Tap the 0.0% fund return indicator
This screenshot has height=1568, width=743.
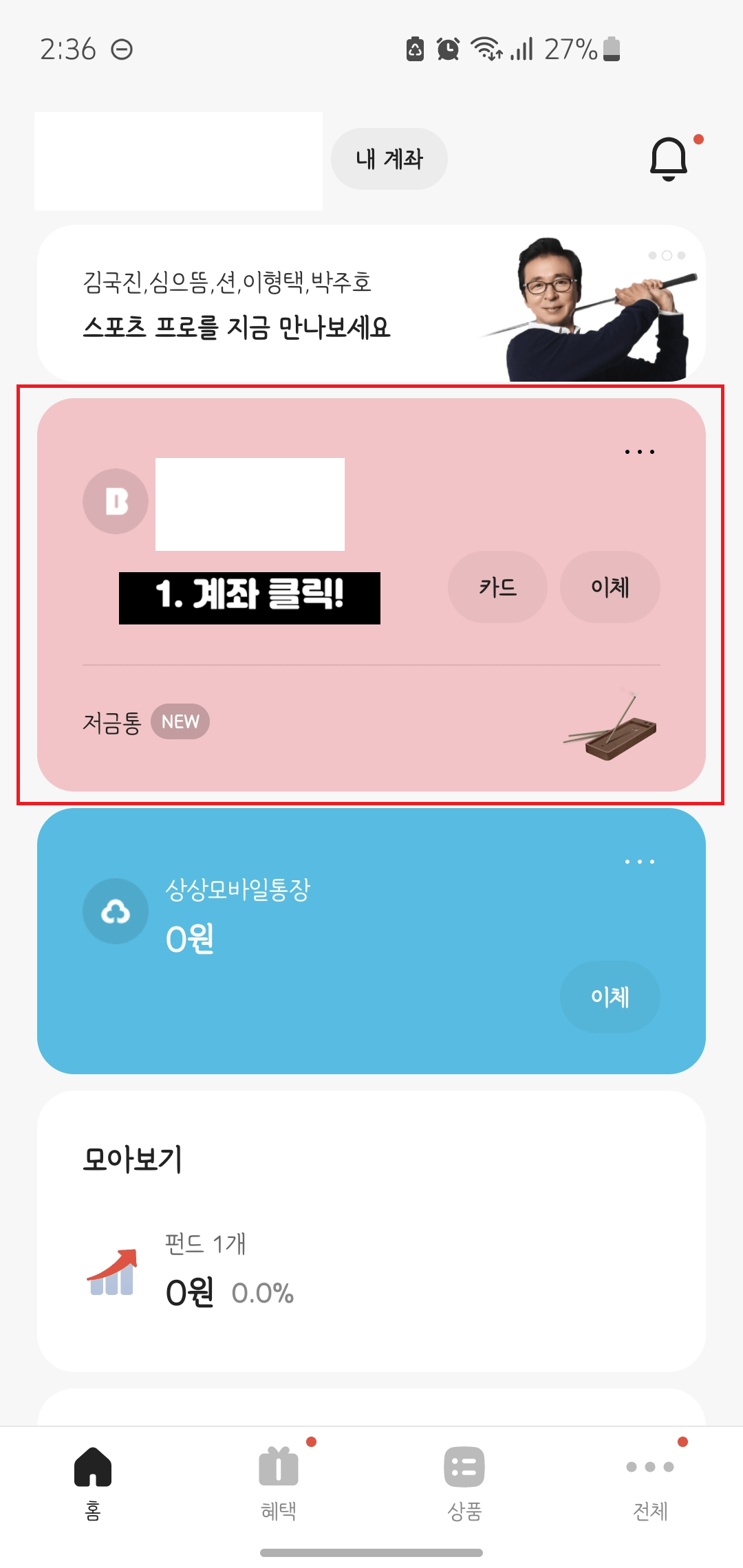[263, 1292]
